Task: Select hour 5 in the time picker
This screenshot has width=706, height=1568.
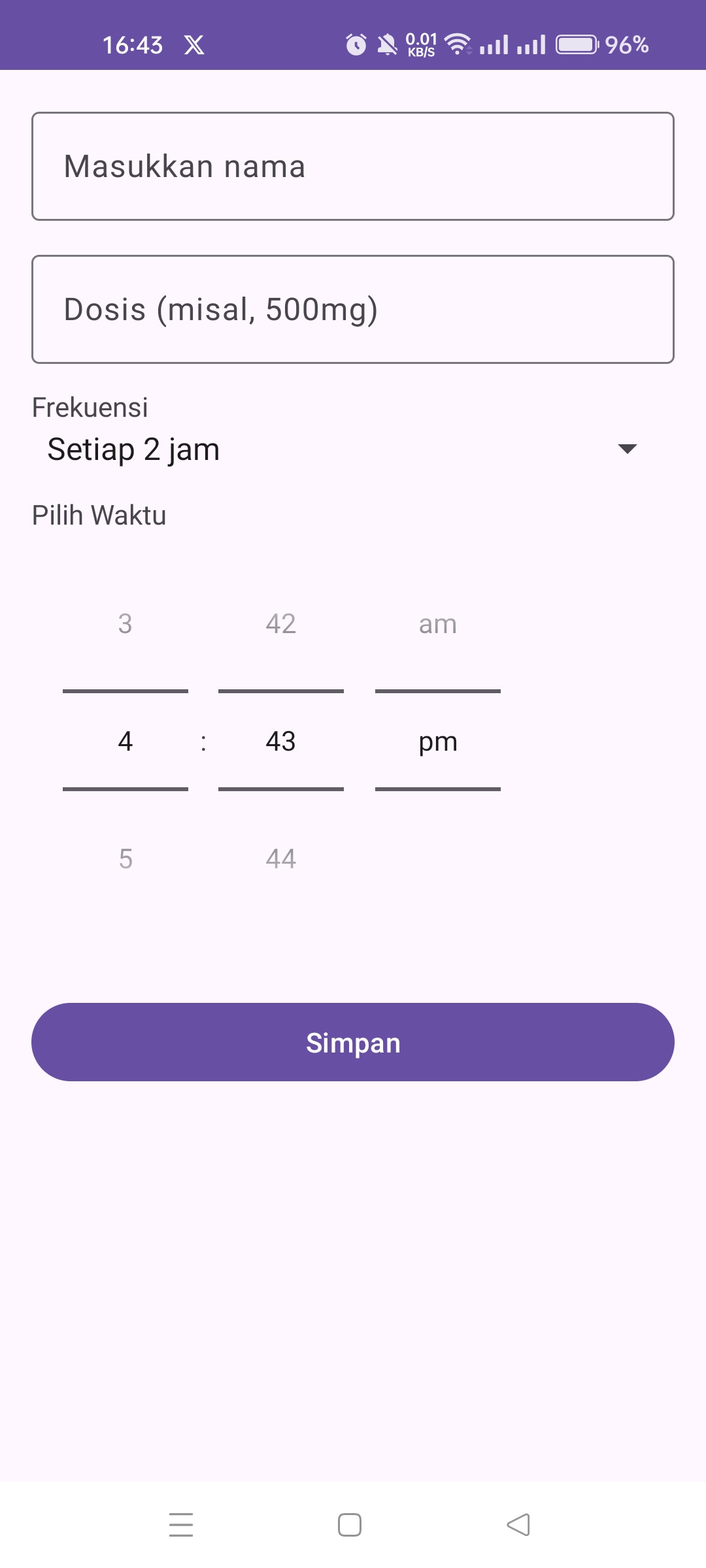Action: 126,858
